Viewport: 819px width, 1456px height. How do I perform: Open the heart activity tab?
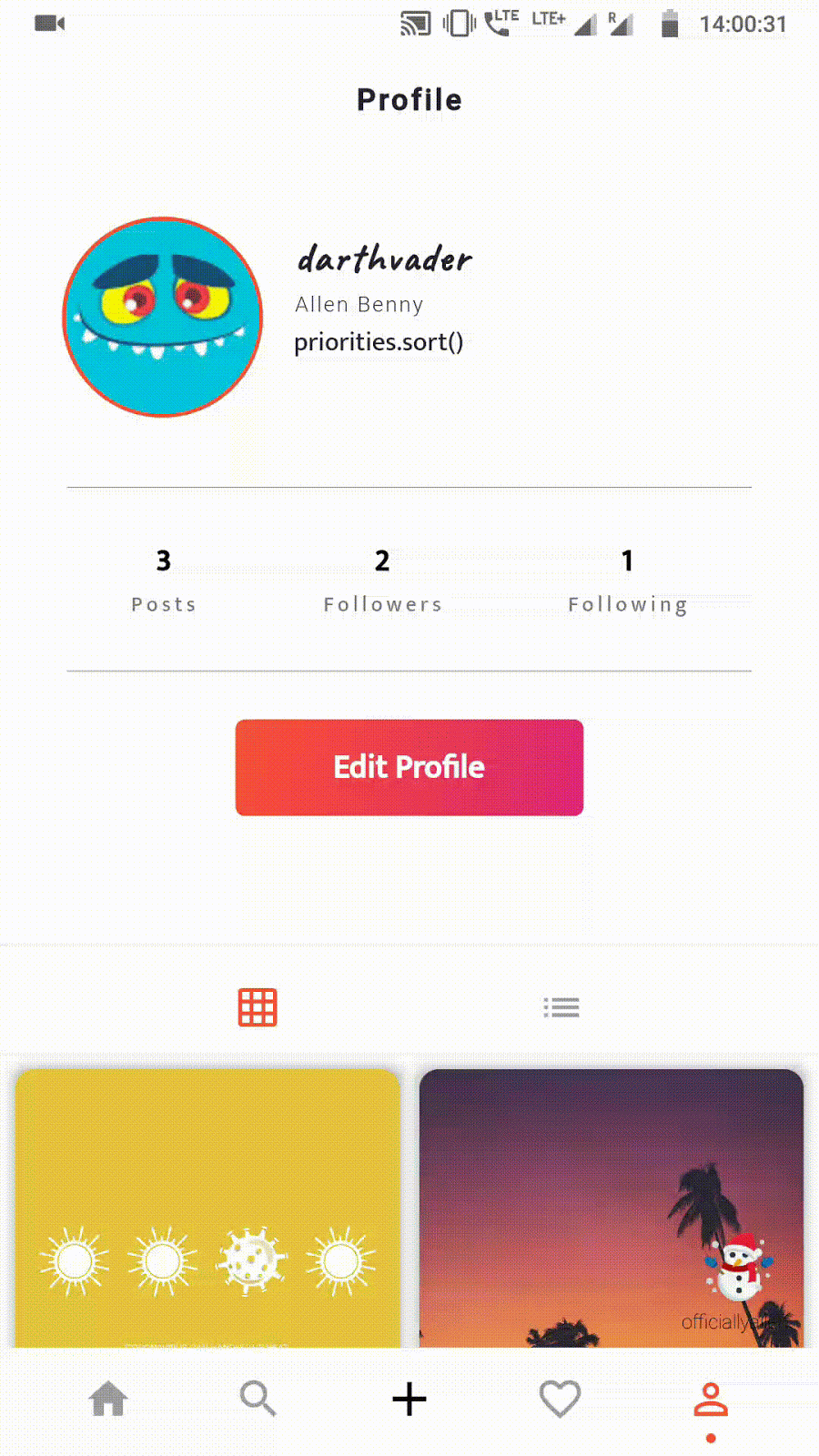(x=560, y=1399)
